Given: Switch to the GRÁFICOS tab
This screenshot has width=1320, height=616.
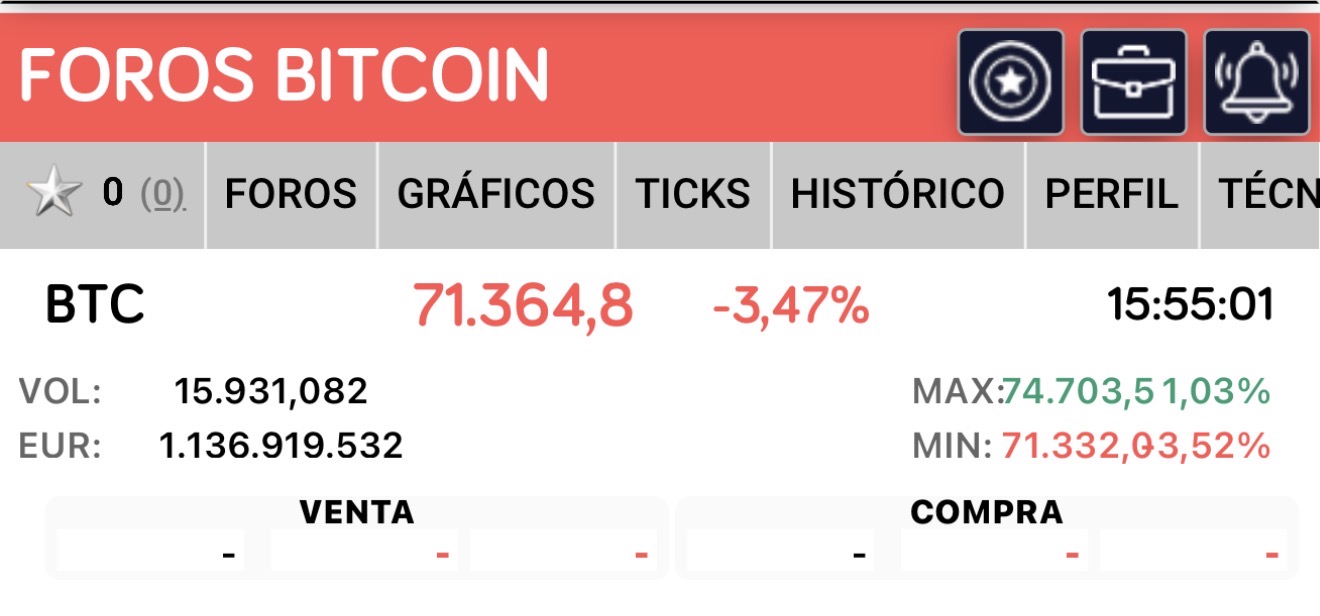Looking at the screenshot, I should 496,194.
